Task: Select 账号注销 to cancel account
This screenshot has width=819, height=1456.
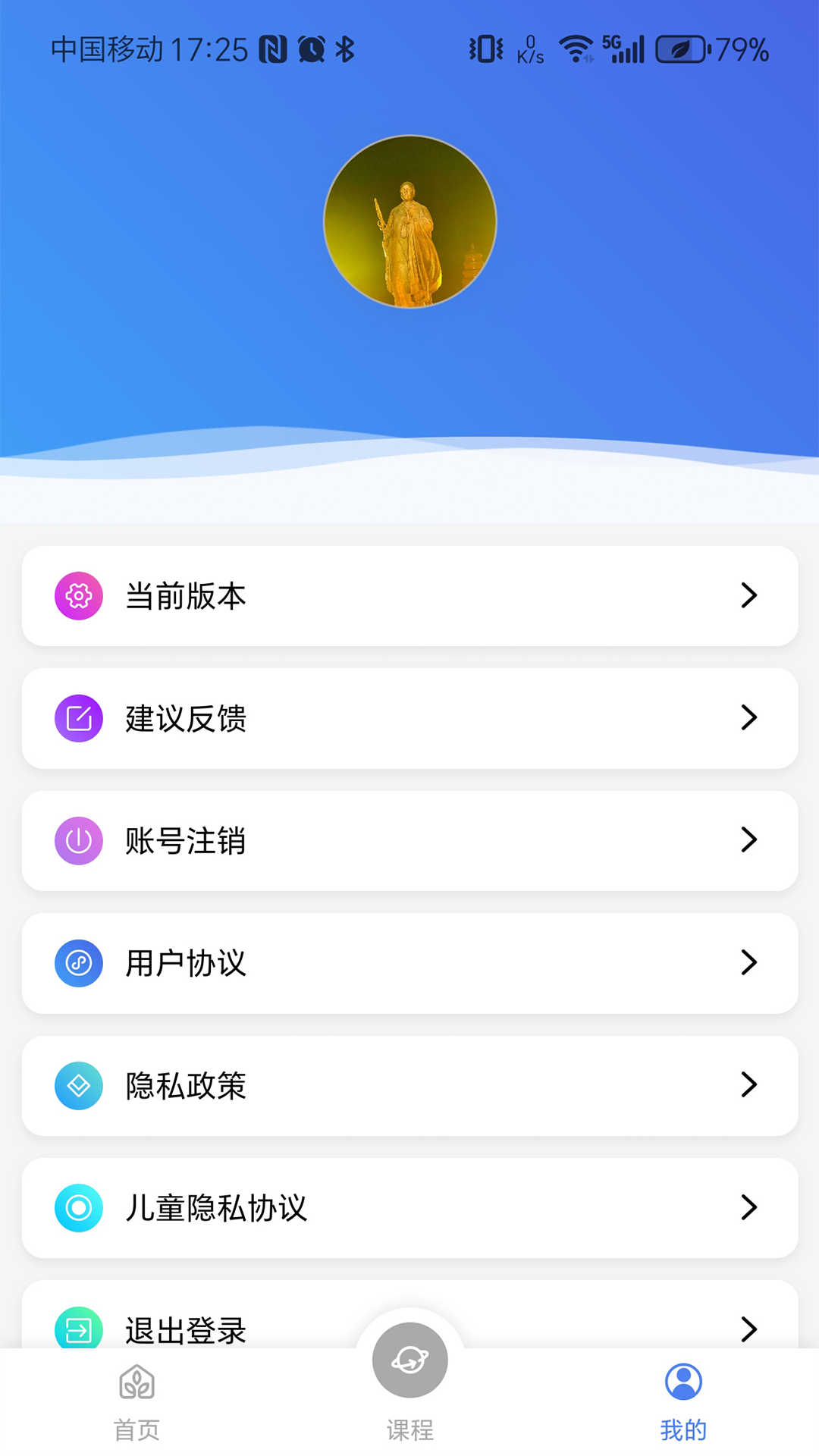Action: (409, 840)
